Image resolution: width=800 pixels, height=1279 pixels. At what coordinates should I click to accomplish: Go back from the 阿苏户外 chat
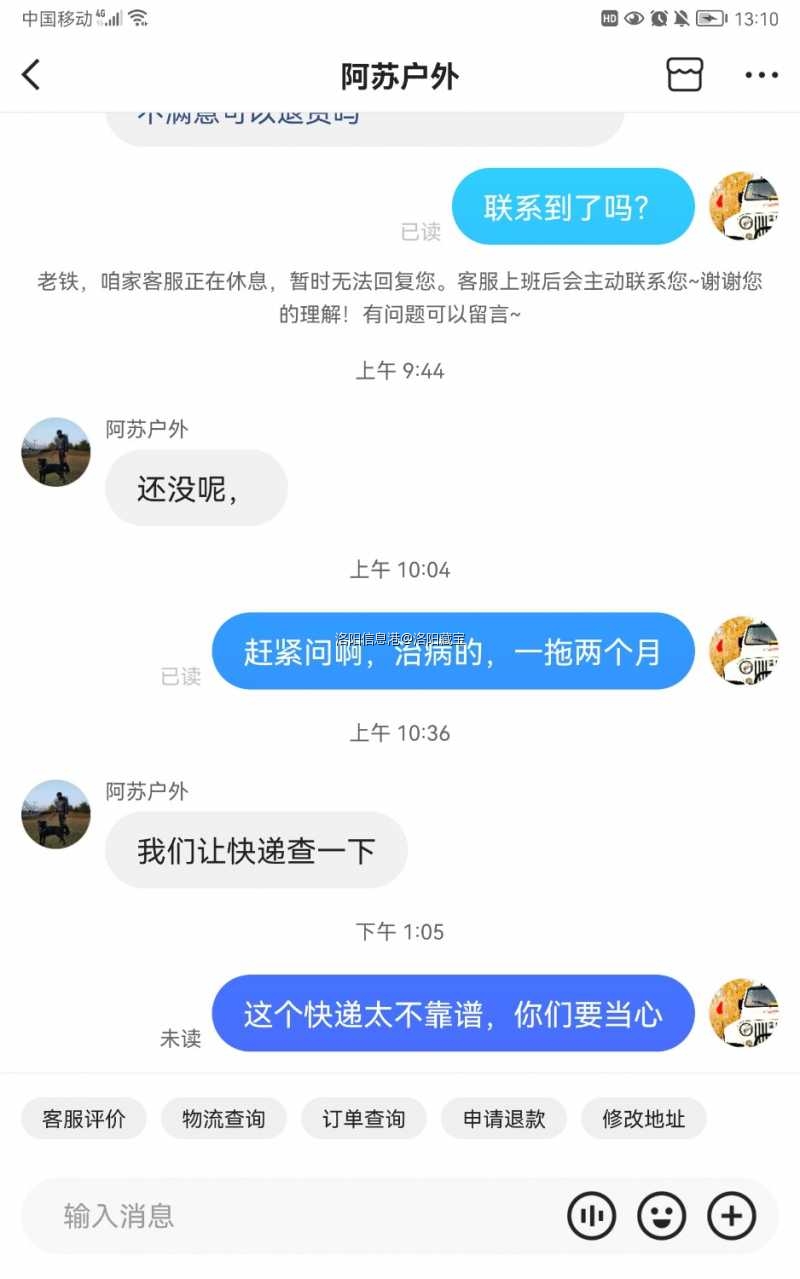[x=32, y=75]
